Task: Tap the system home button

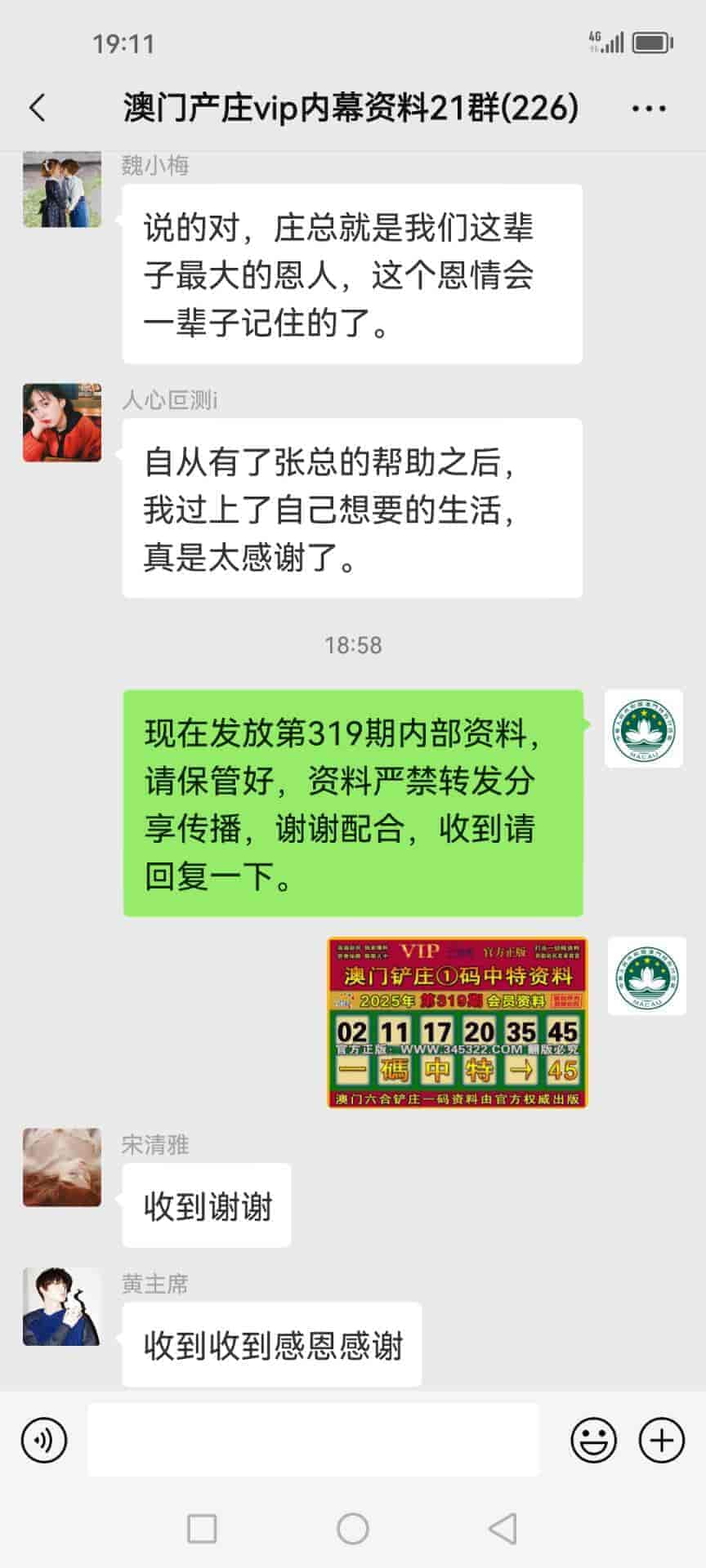Action: pyautogui.click(x=353, y=1528)
